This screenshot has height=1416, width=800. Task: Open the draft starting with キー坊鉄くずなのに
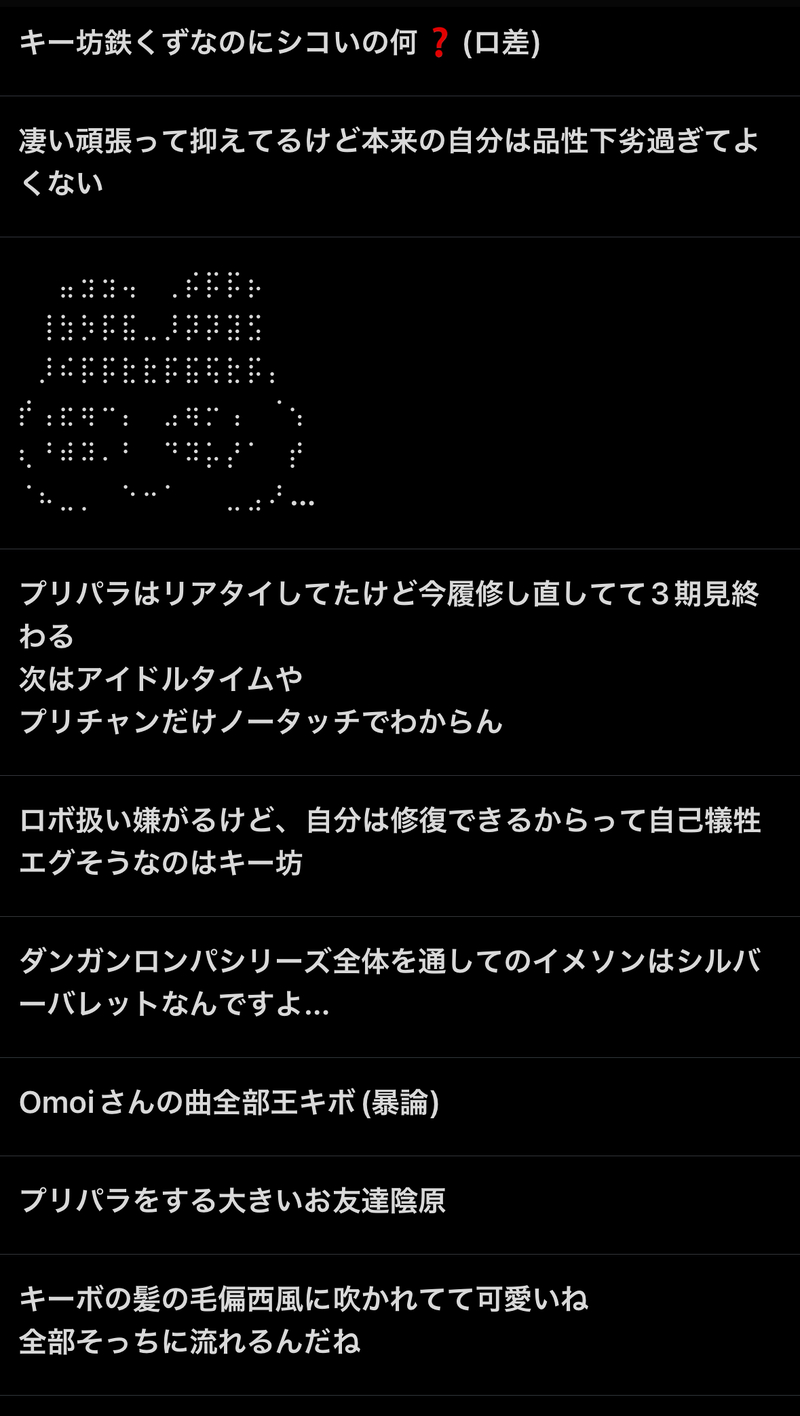(x=280, y=44)
